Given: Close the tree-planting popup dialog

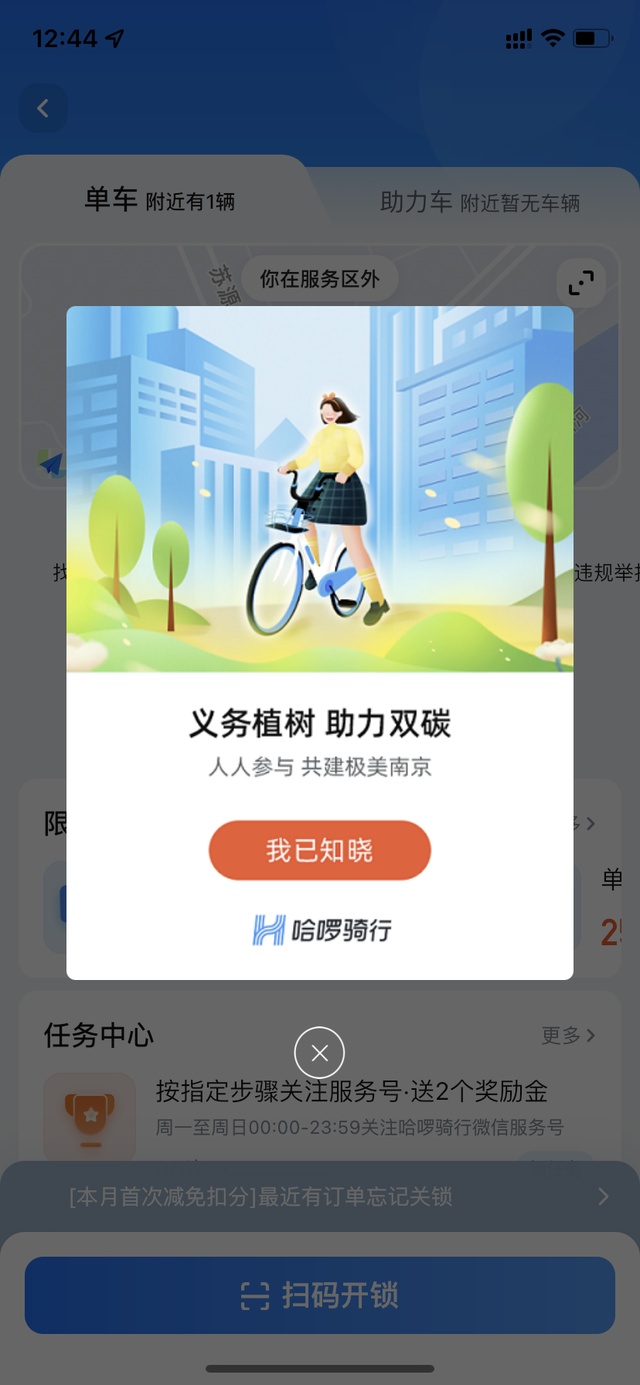Looking at the screenshot, I should (319, 1052).
